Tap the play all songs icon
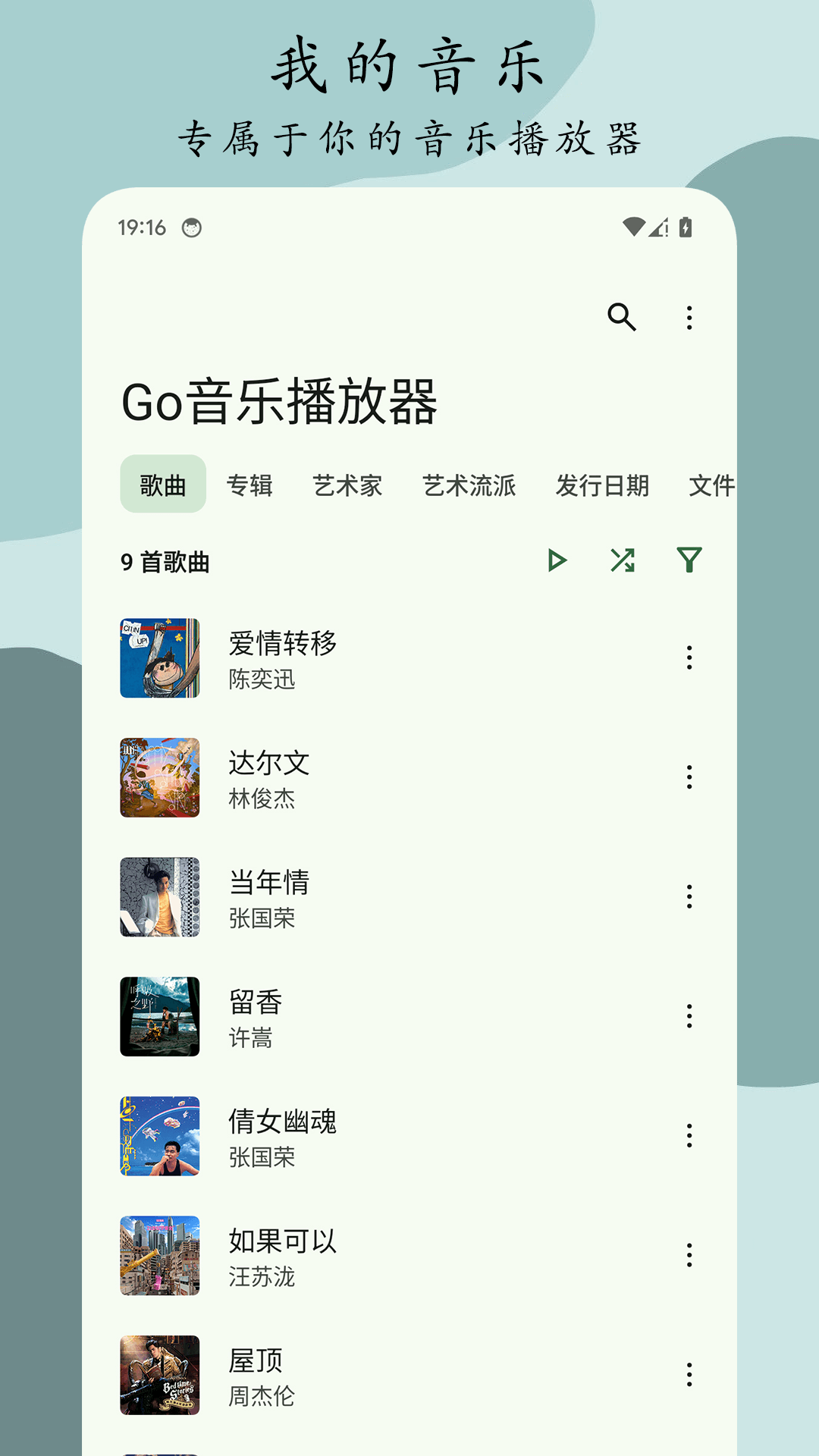The width and height of the screenshot is (819, 1456). tap(559, 561)
